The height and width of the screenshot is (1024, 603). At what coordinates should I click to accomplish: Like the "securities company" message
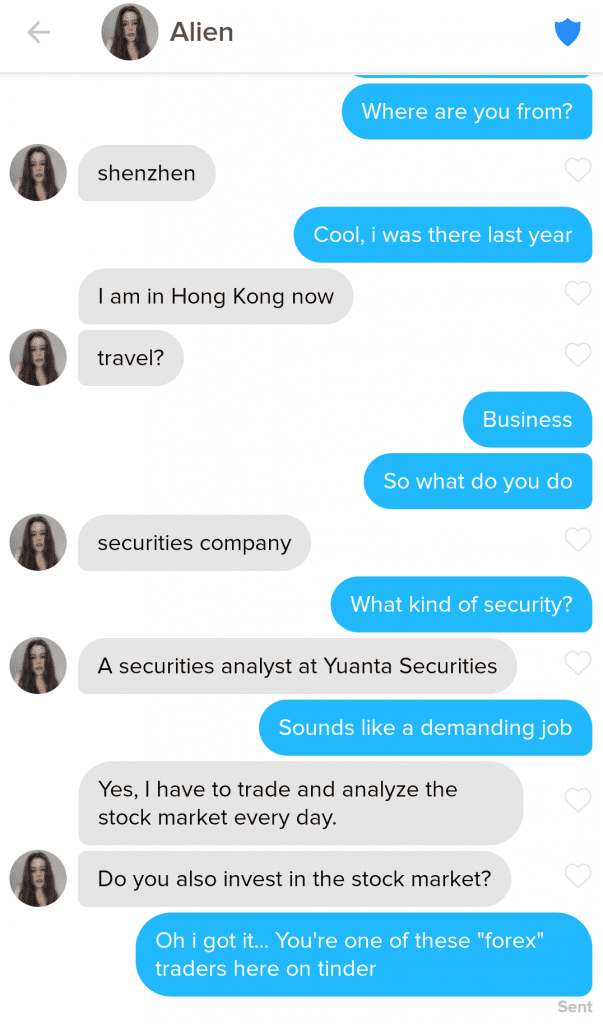pyautogui.click(x=578, y=541)
